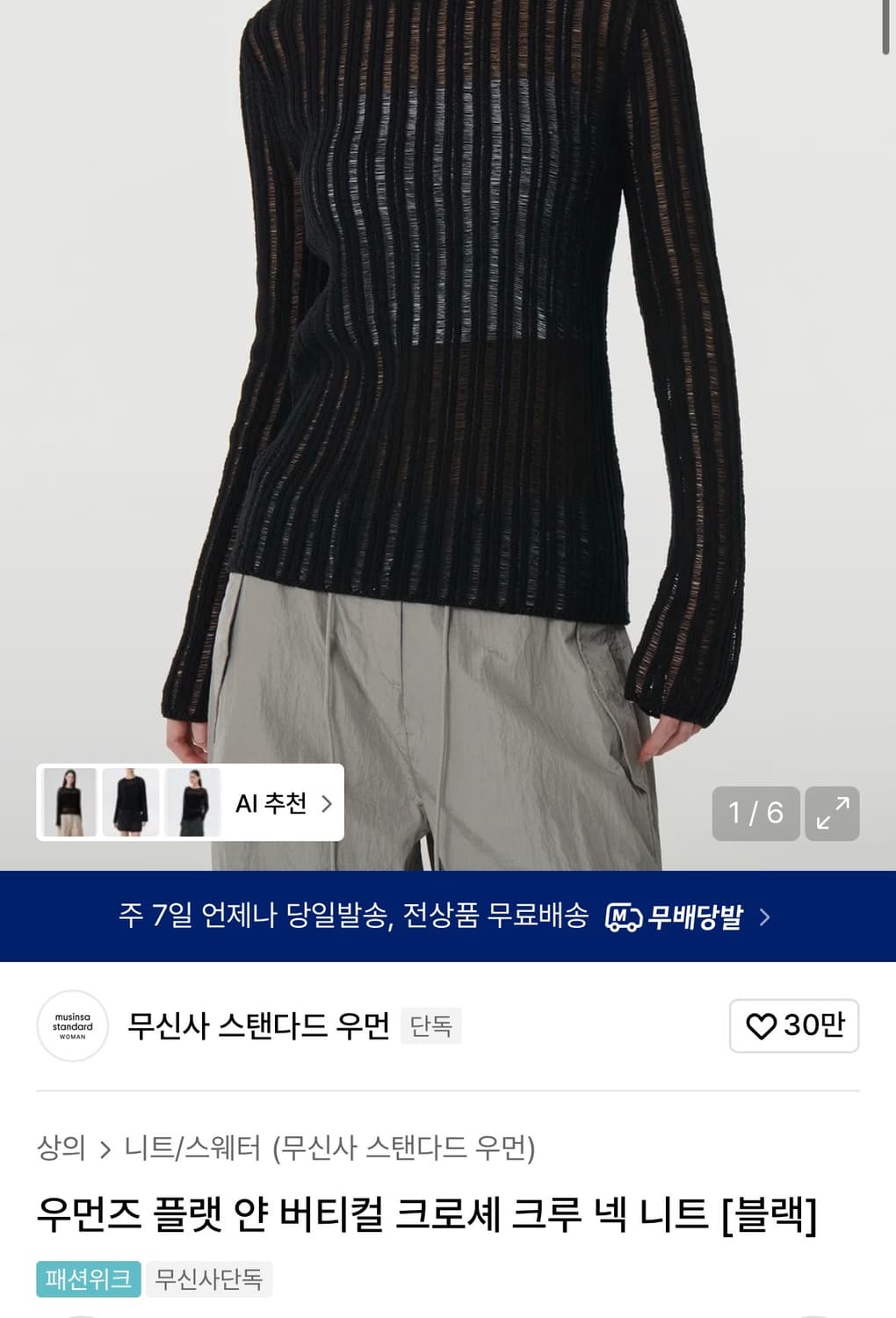Expand the 무배당발 banner via its chevron
Image resolution: width=896 pixels, height=1318 pixels.
[768, 917]
